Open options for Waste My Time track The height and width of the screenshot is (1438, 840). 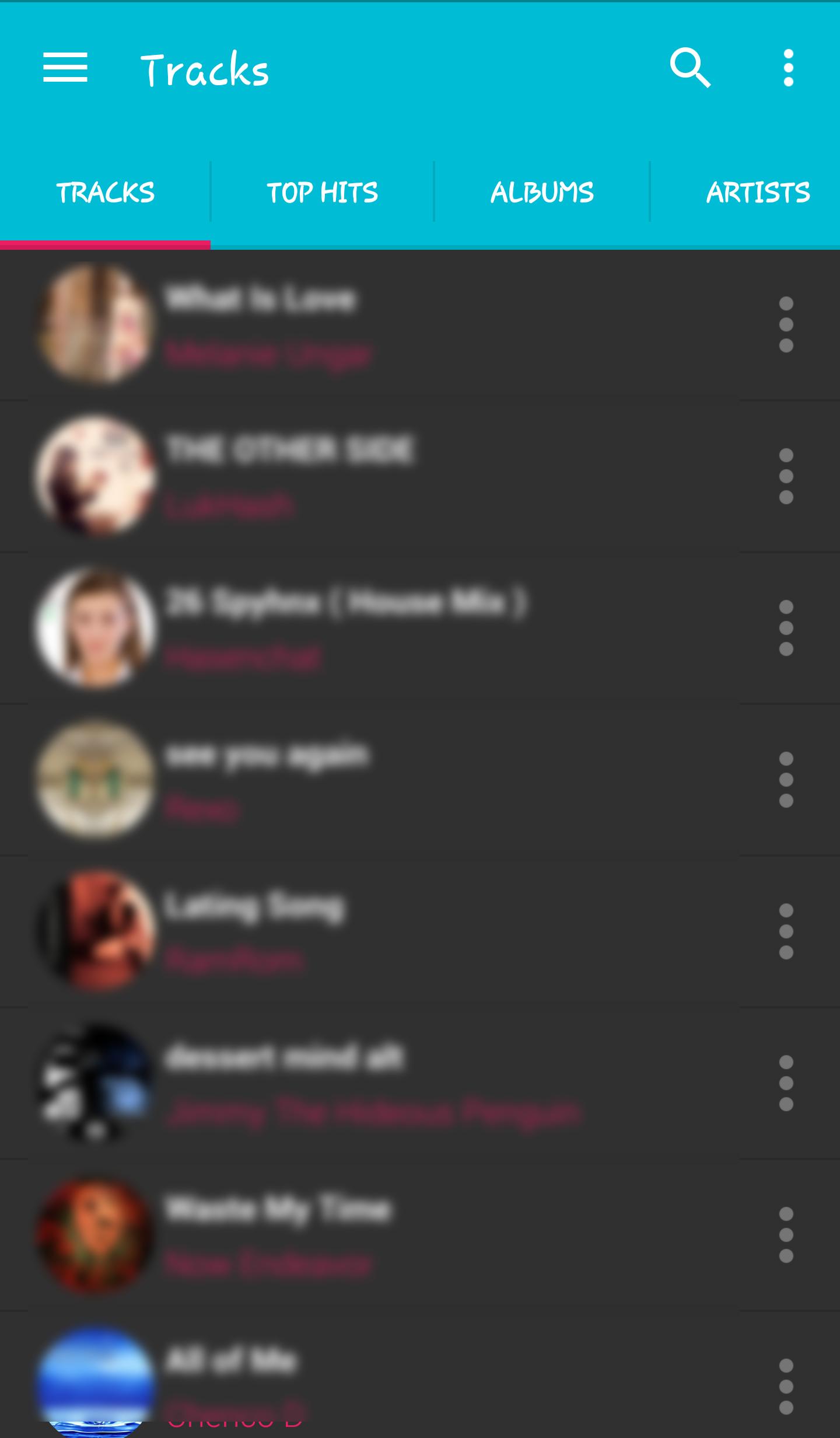point(786,1235)
